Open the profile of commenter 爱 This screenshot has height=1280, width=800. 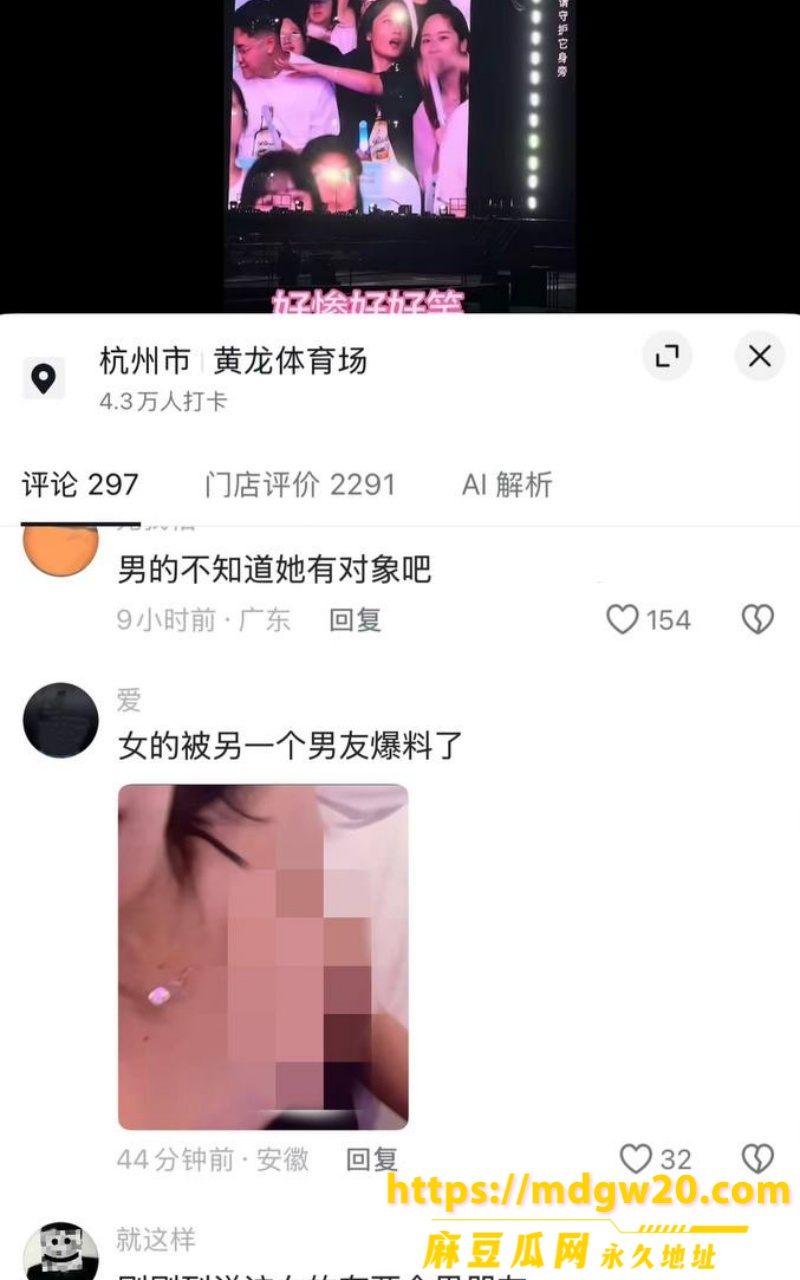pos(61,720)
